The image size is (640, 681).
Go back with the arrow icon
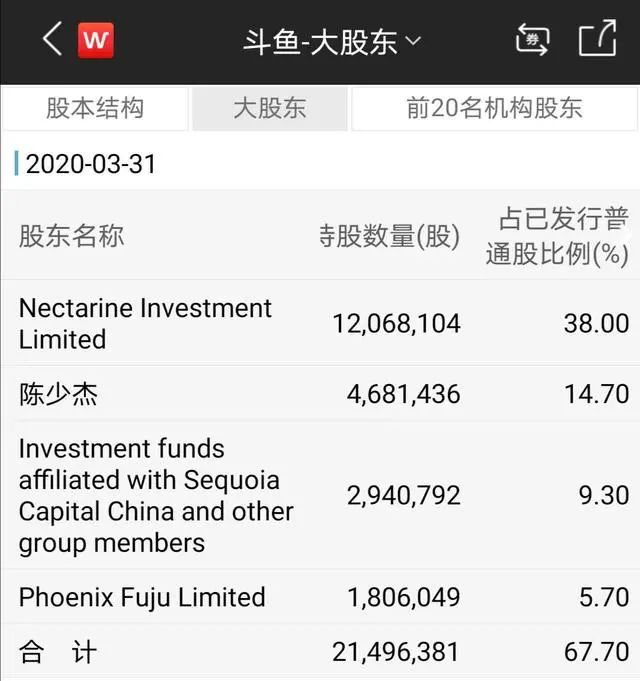pos(52,40)
